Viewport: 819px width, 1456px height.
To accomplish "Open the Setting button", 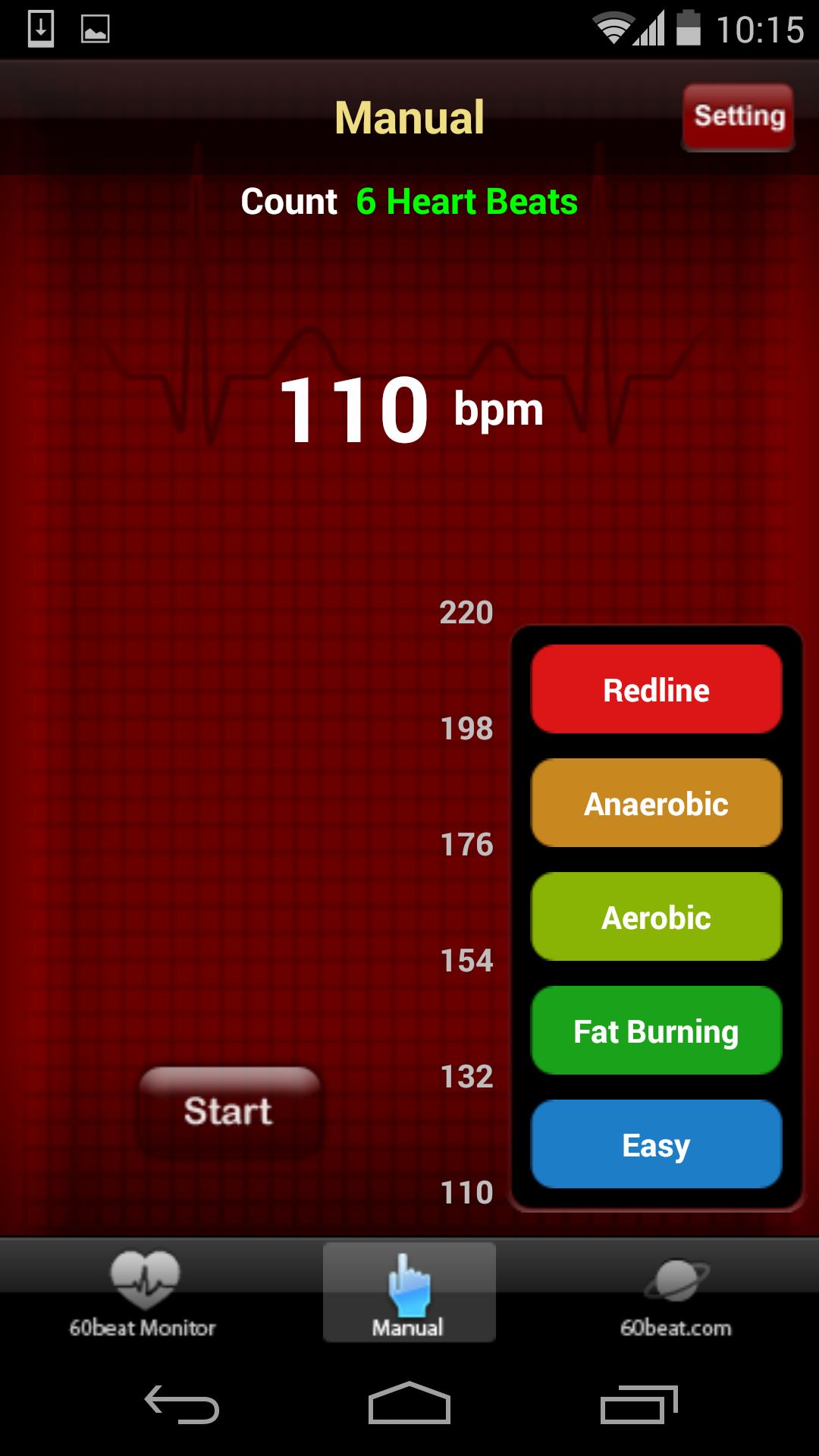I will [738, 116].
